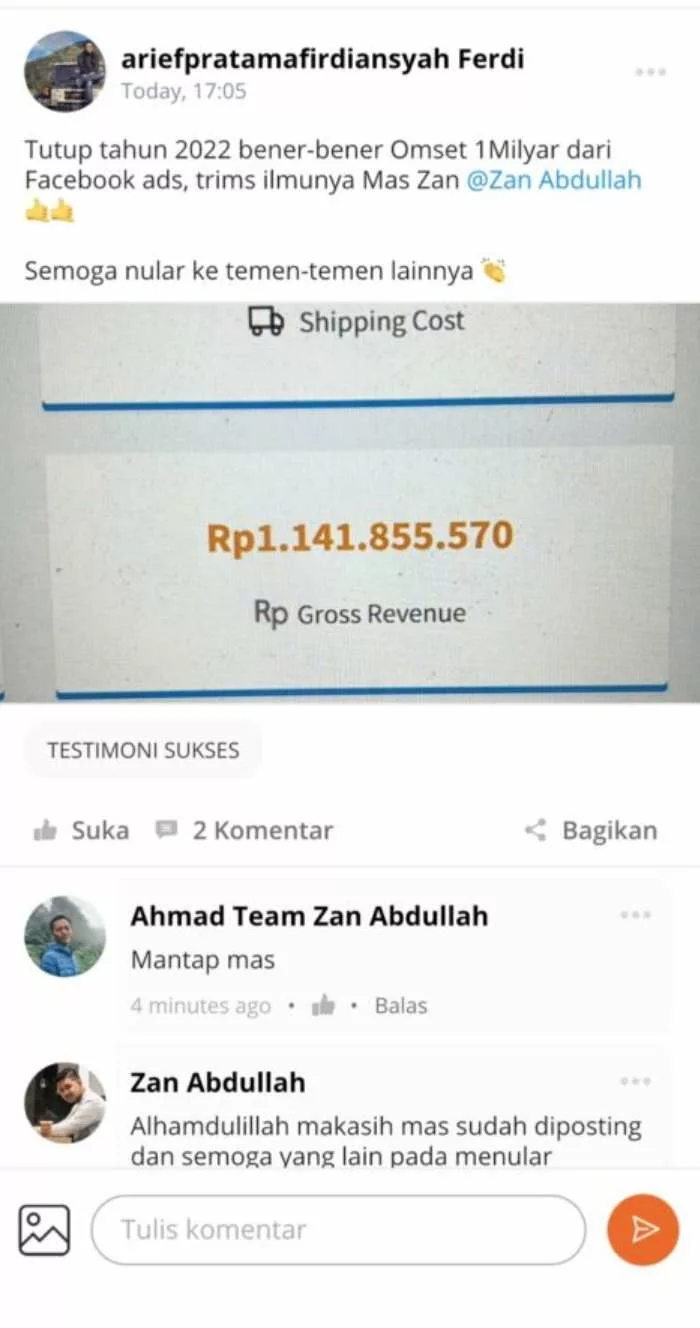View ariefpratamafirdiansyah Ferdi's profile picture
Image resolution: width=700 pixels, height=1328 pixels.
tap(64, 71)
